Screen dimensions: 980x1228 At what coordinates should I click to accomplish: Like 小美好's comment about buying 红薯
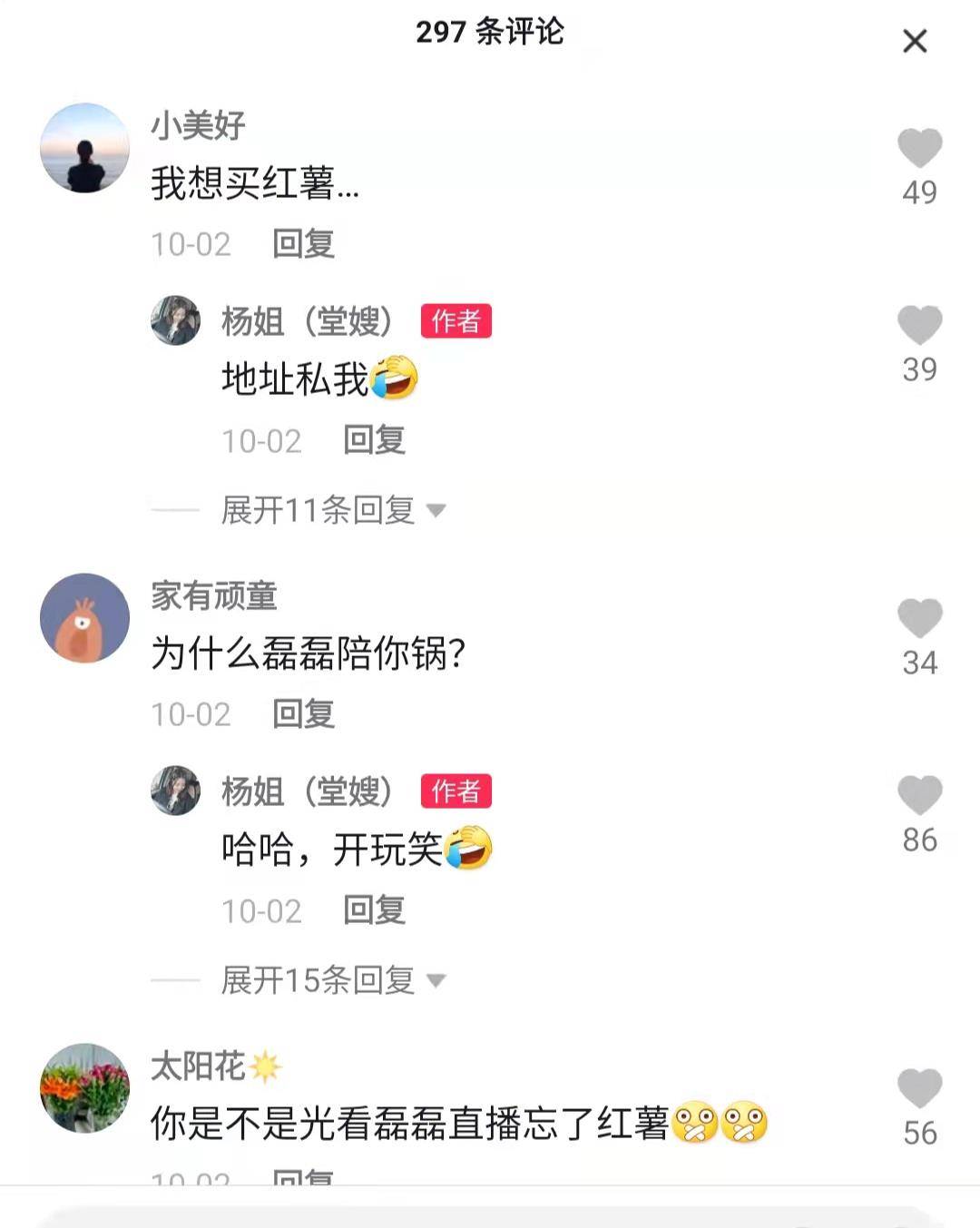coord(919,149)
